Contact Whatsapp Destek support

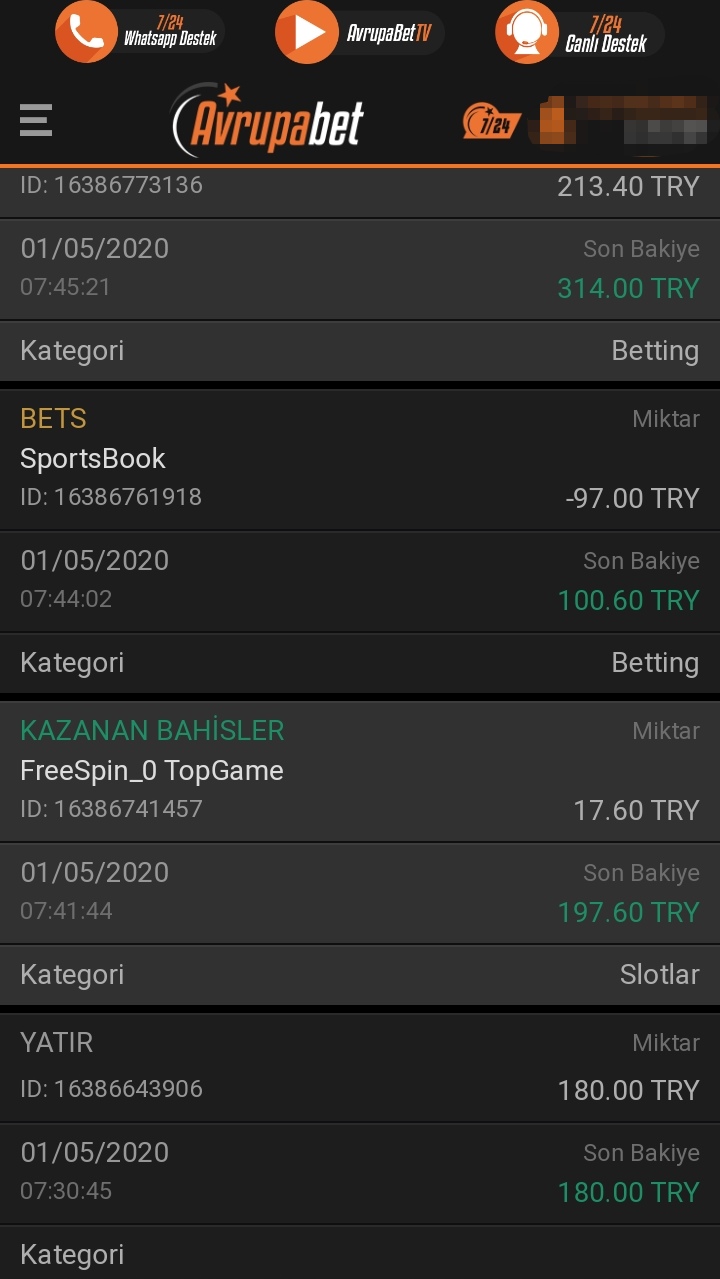click(x=139, y=32)
